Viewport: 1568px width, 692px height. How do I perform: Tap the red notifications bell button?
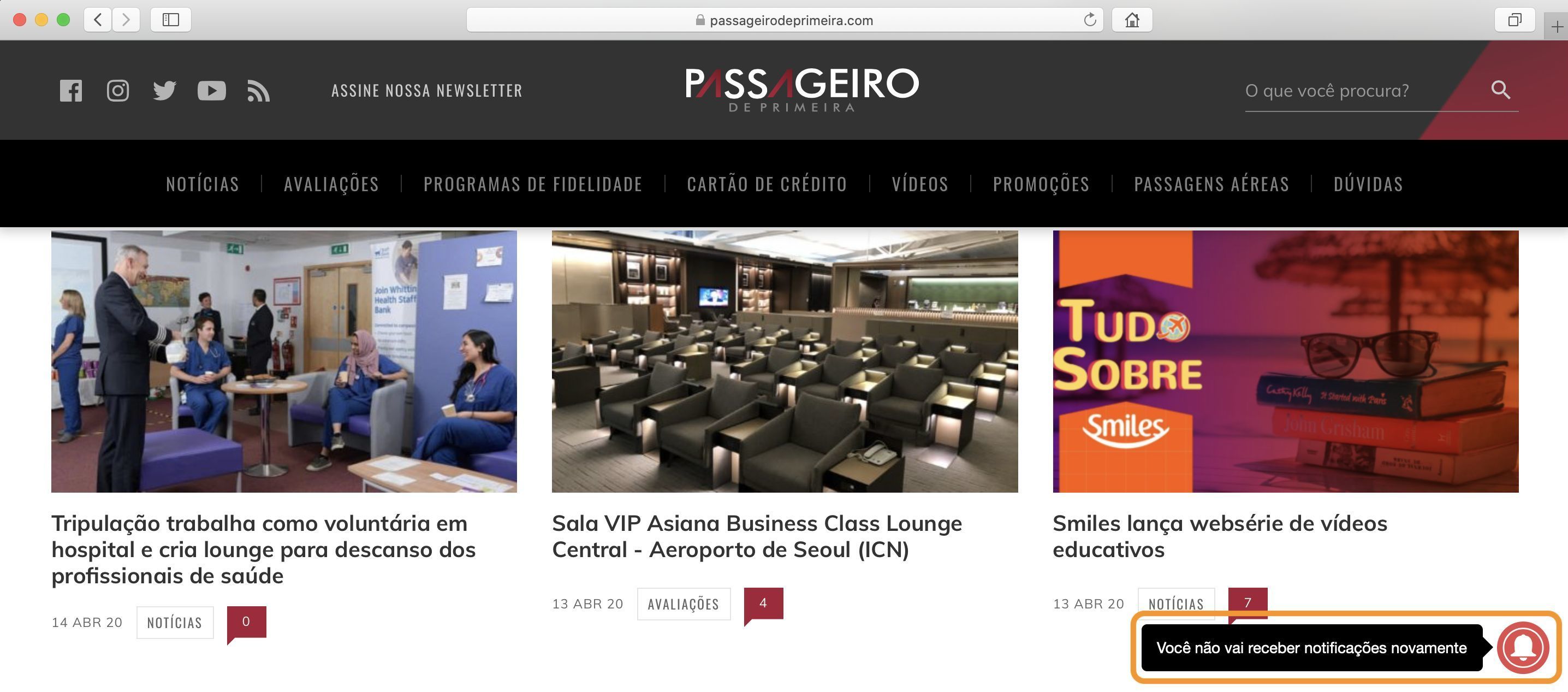click(1523, 648)
